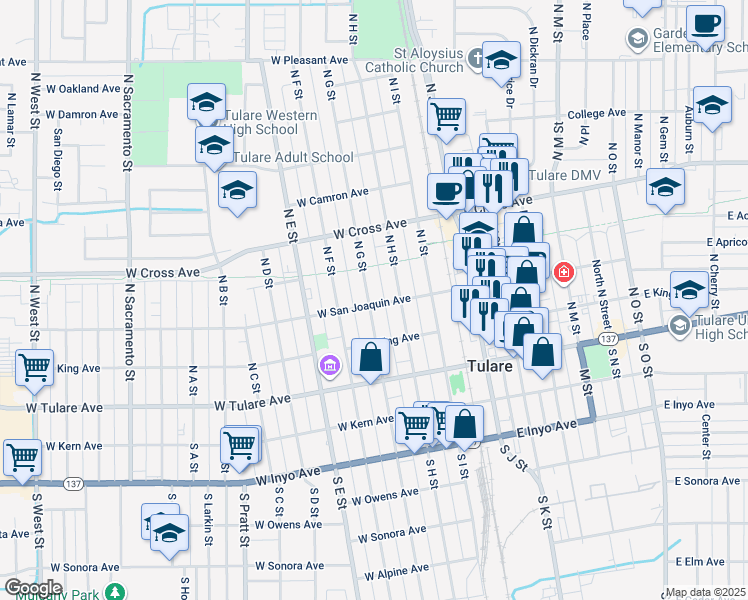
Task: Tap the shopping bag pin on W King Ave
Action: point(370,358)
